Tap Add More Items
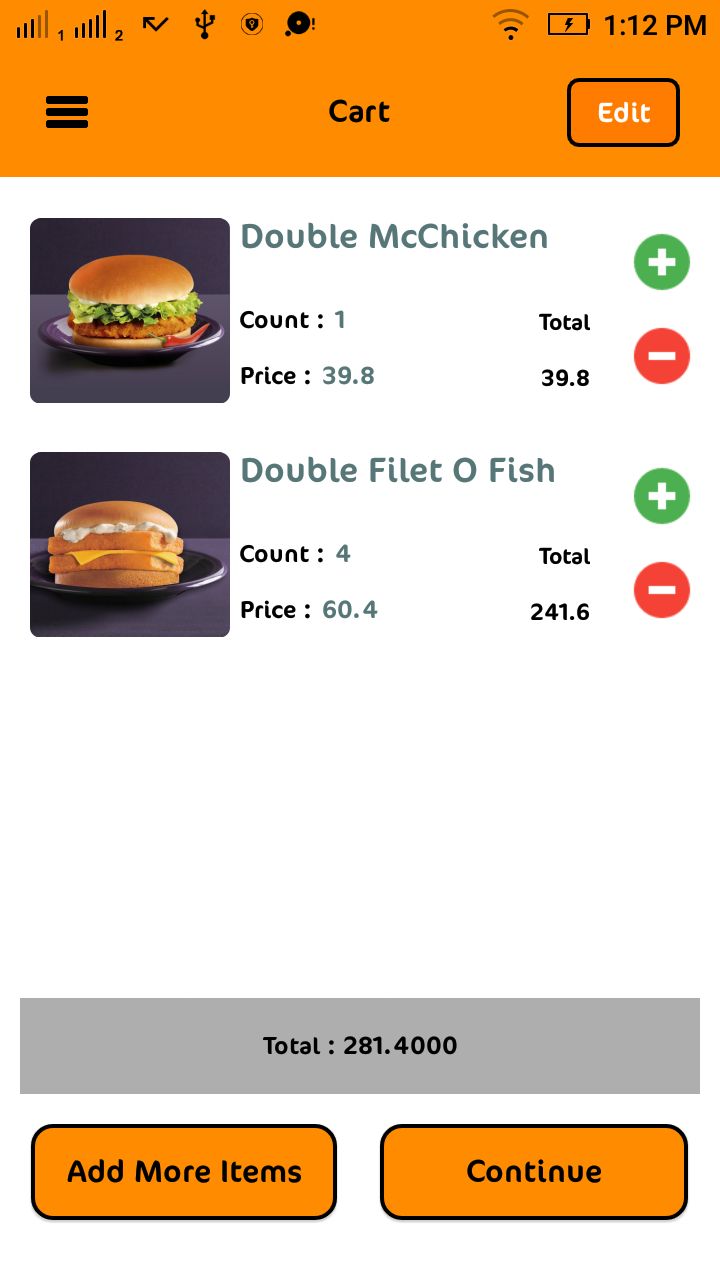This screenshot has height=1280, width=720. click(184, 1172)
